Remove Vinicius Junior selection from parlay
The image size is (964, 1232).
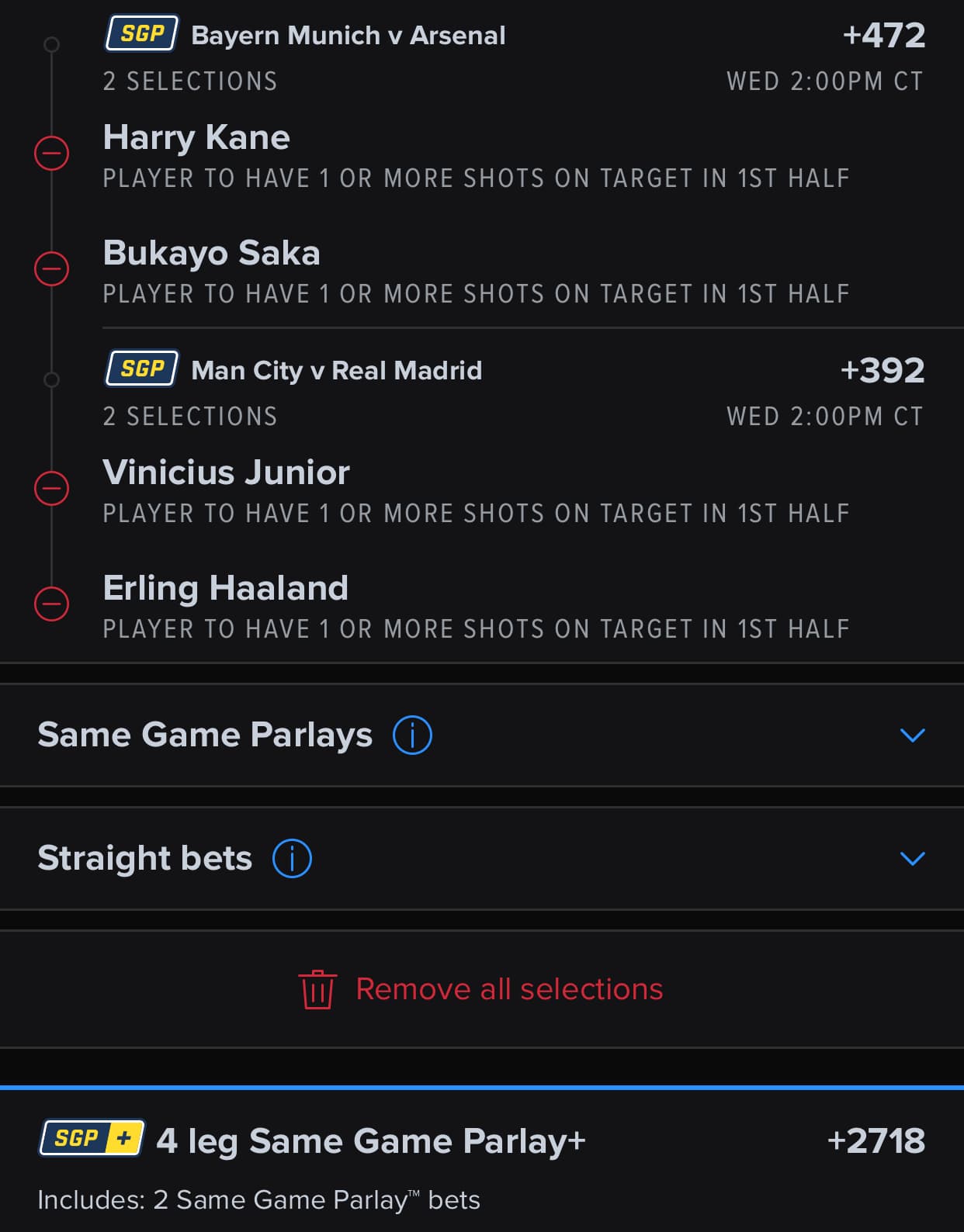52,488
